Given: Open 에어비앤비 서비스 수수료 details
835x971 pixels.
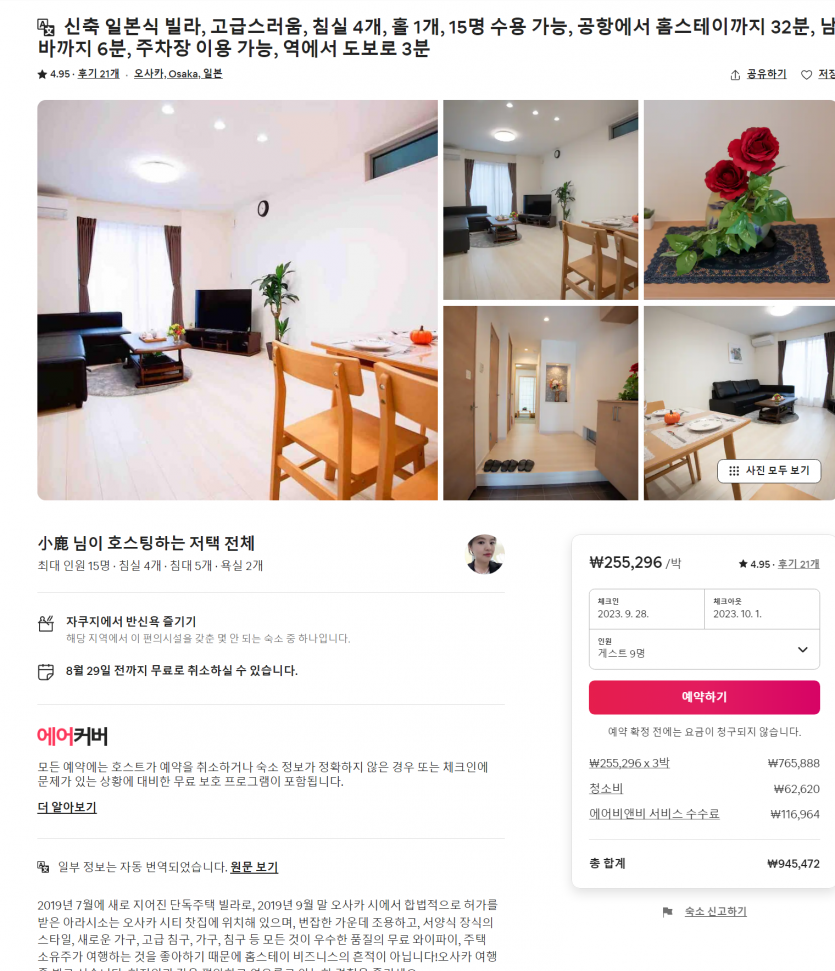Looking at the screenshot, I should pyautogui.click(x=654, y=814).
